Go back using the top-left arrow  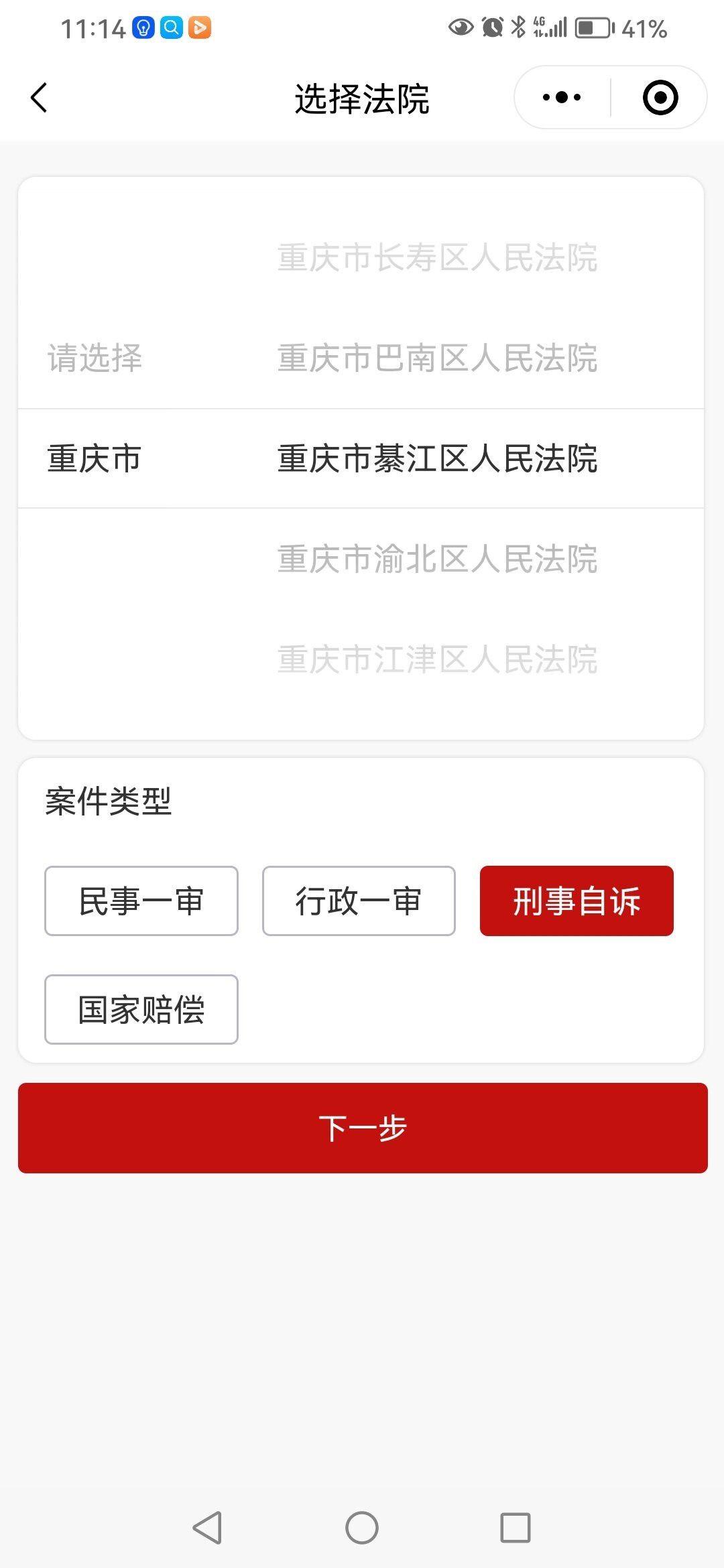(x=40, y=98)
